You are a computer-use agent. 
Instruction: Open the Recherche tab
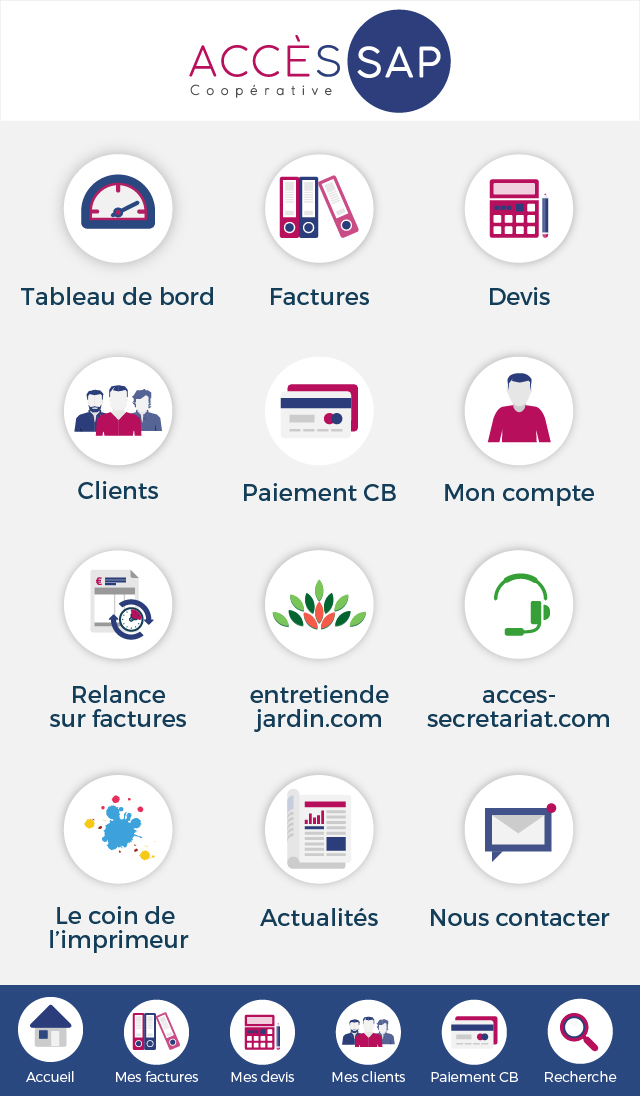(x=580, y=1040)
